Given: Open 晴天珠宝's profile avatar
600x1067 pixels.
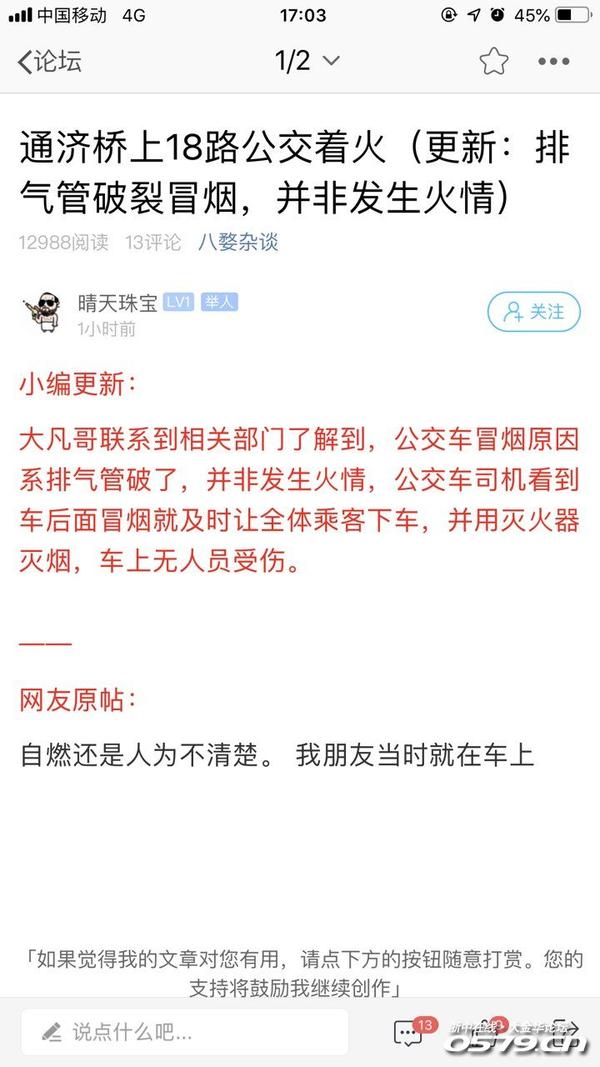Looking at the screenshot, I should pyautogui.click(x=44, y=313).
